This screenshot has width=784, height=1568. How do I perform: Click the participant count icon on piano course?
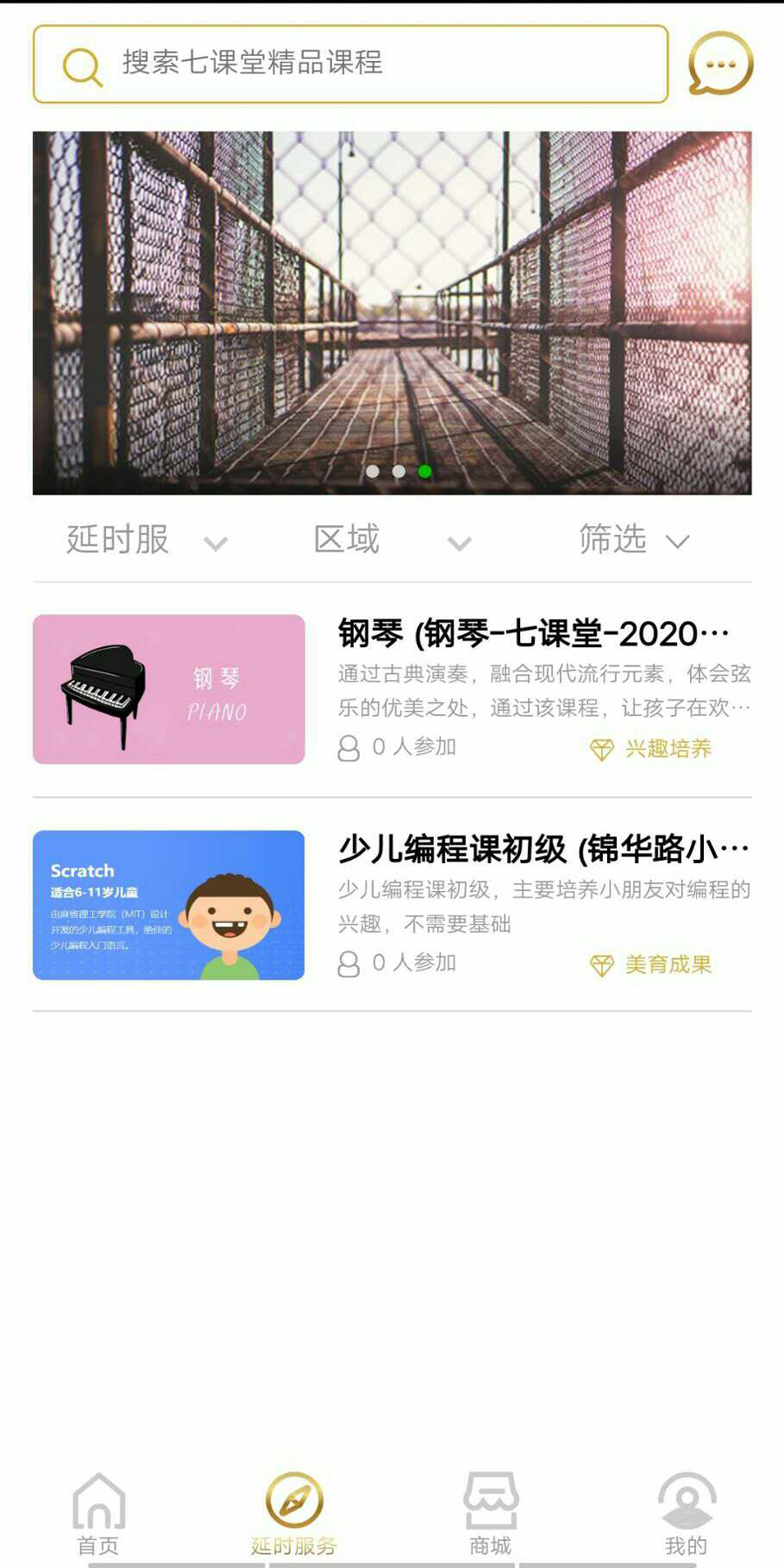pos(348,747)
